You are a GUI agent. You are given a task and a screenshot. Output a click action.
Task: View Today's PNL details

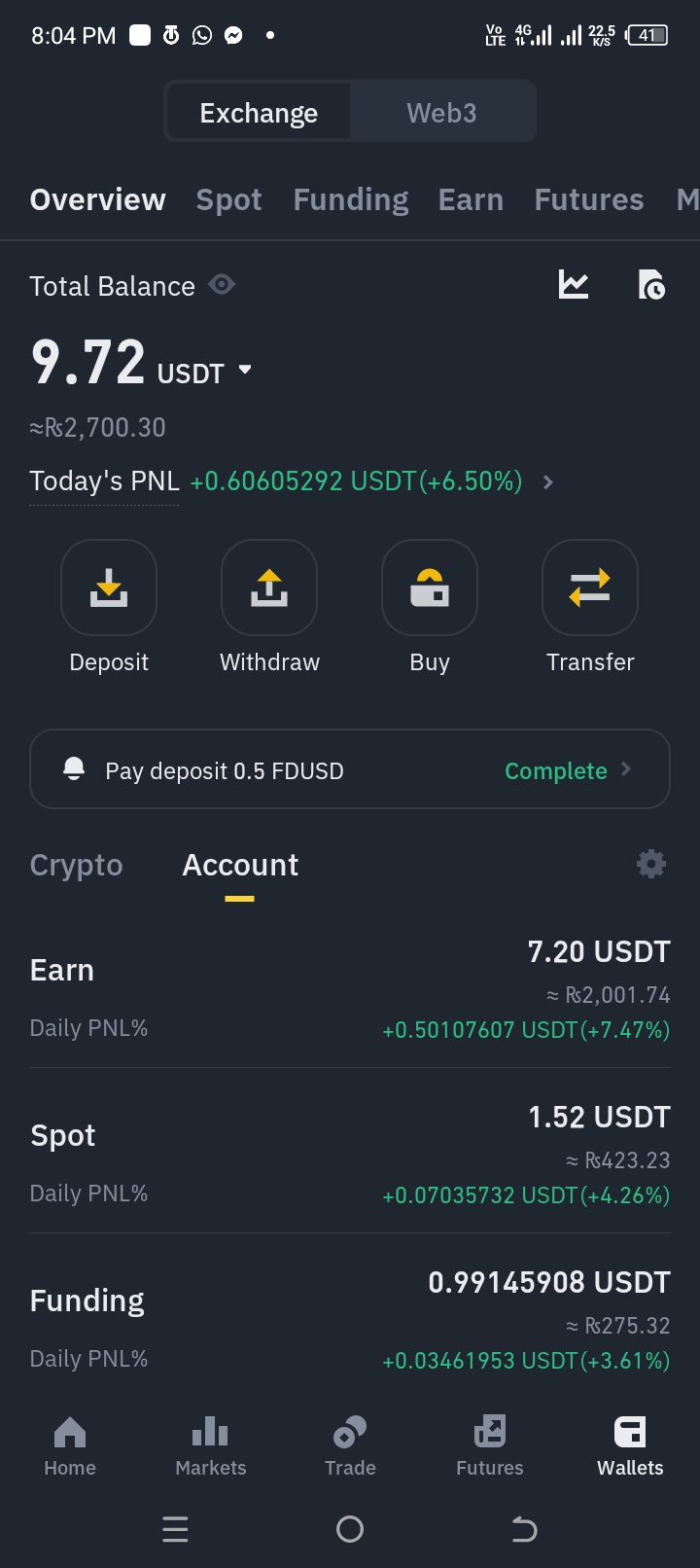click(x=548, y=481)
